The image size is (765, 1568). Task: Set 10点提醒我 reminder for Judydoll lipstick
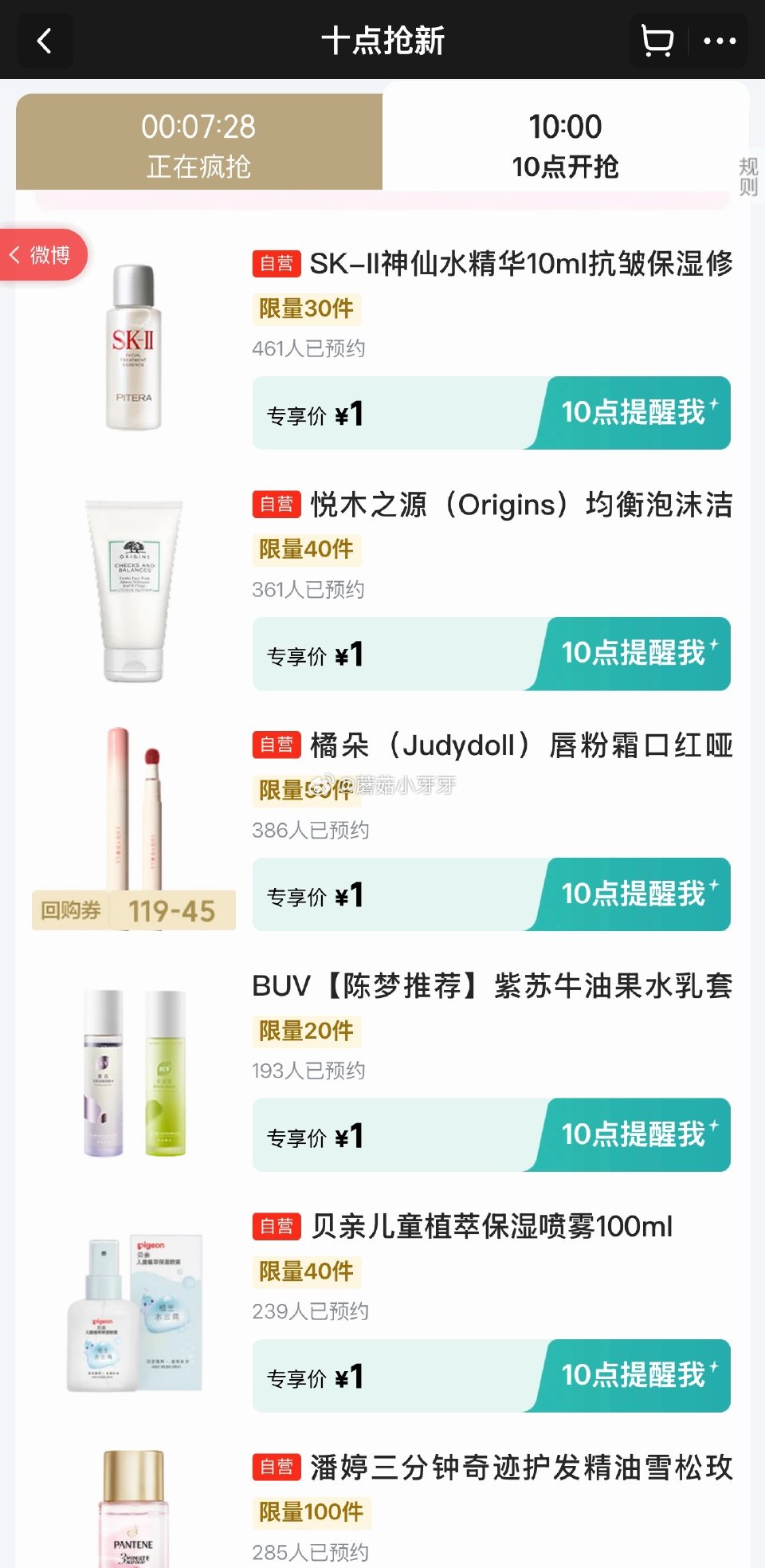coord(634,894)
